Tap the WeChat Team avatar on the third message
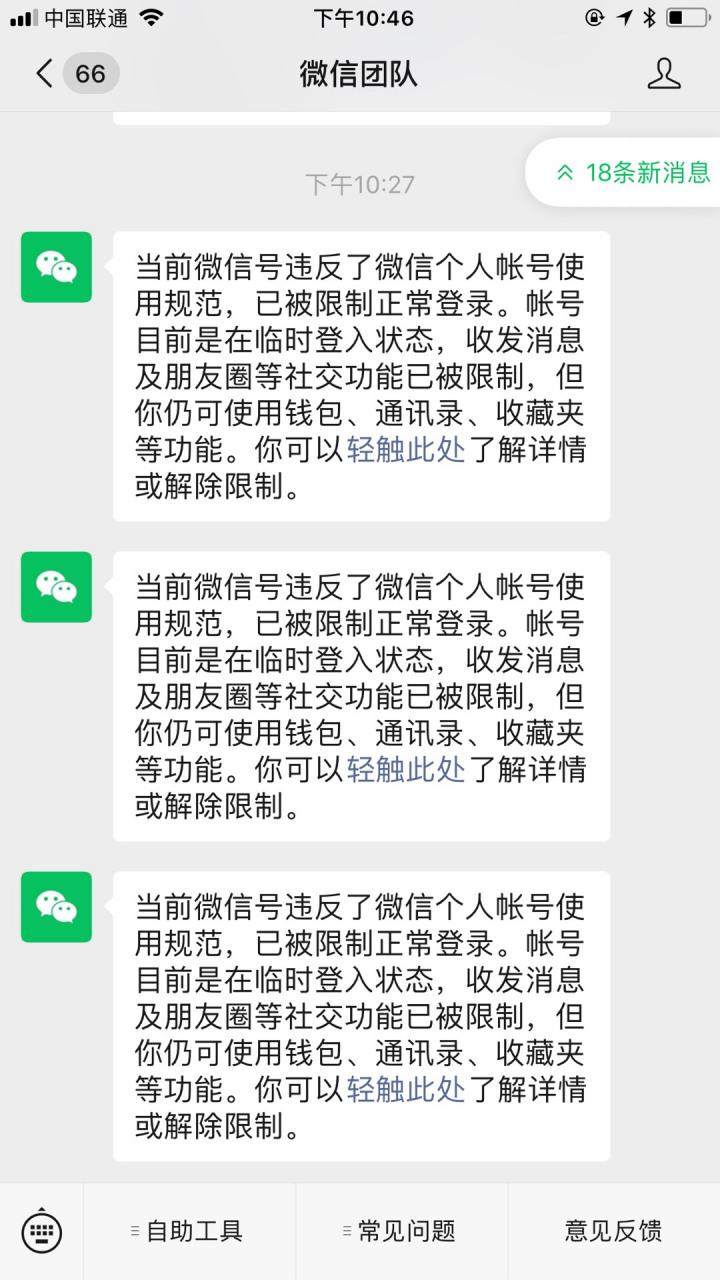The width and height of the screenshot is (720, 1280). click(x=56, y=907)
